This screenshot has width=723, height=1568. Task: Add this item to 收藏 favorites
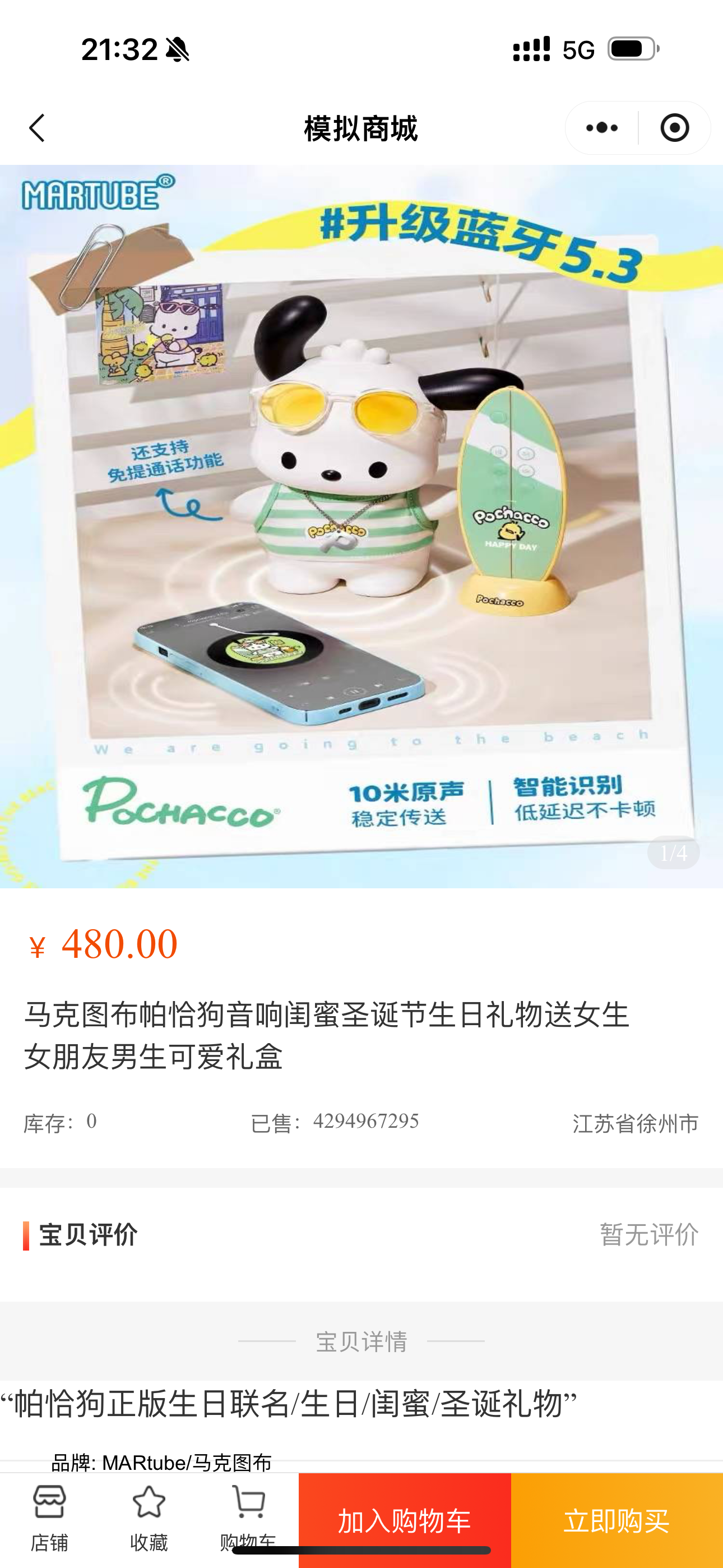[149, 1518]
